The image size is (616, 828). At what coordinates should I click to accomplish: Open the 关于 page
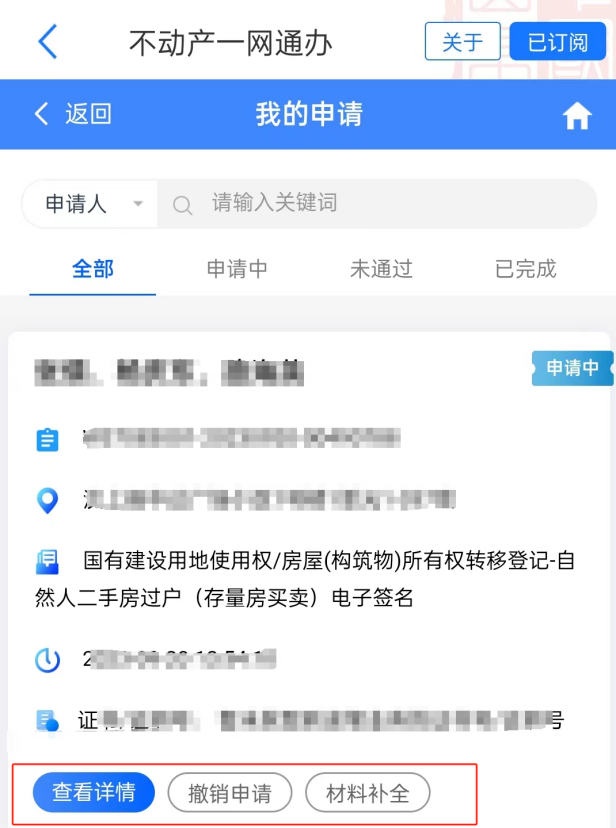click(462, 42)
